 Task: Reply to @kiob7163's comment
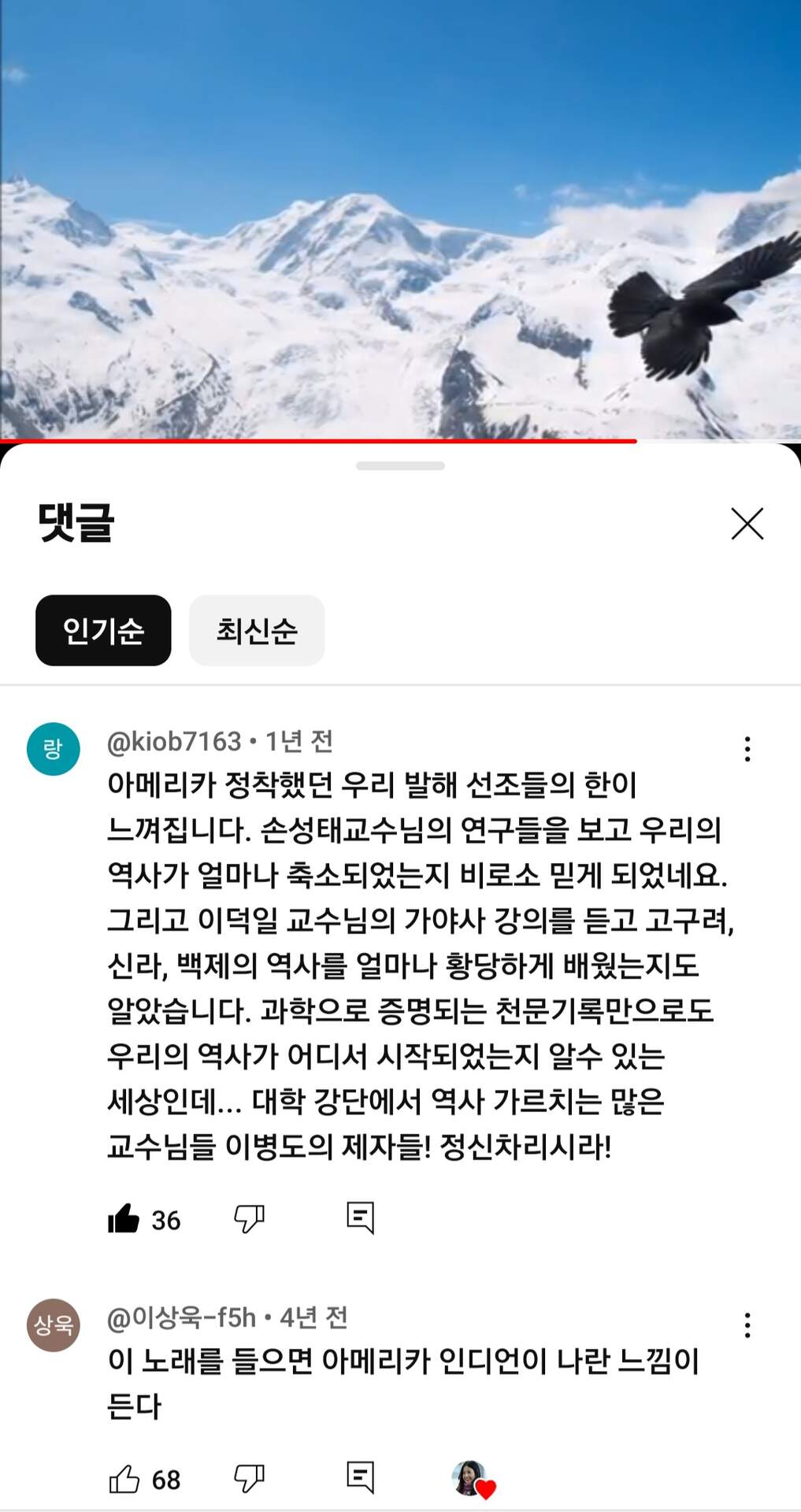click(x=360, y=1218)
